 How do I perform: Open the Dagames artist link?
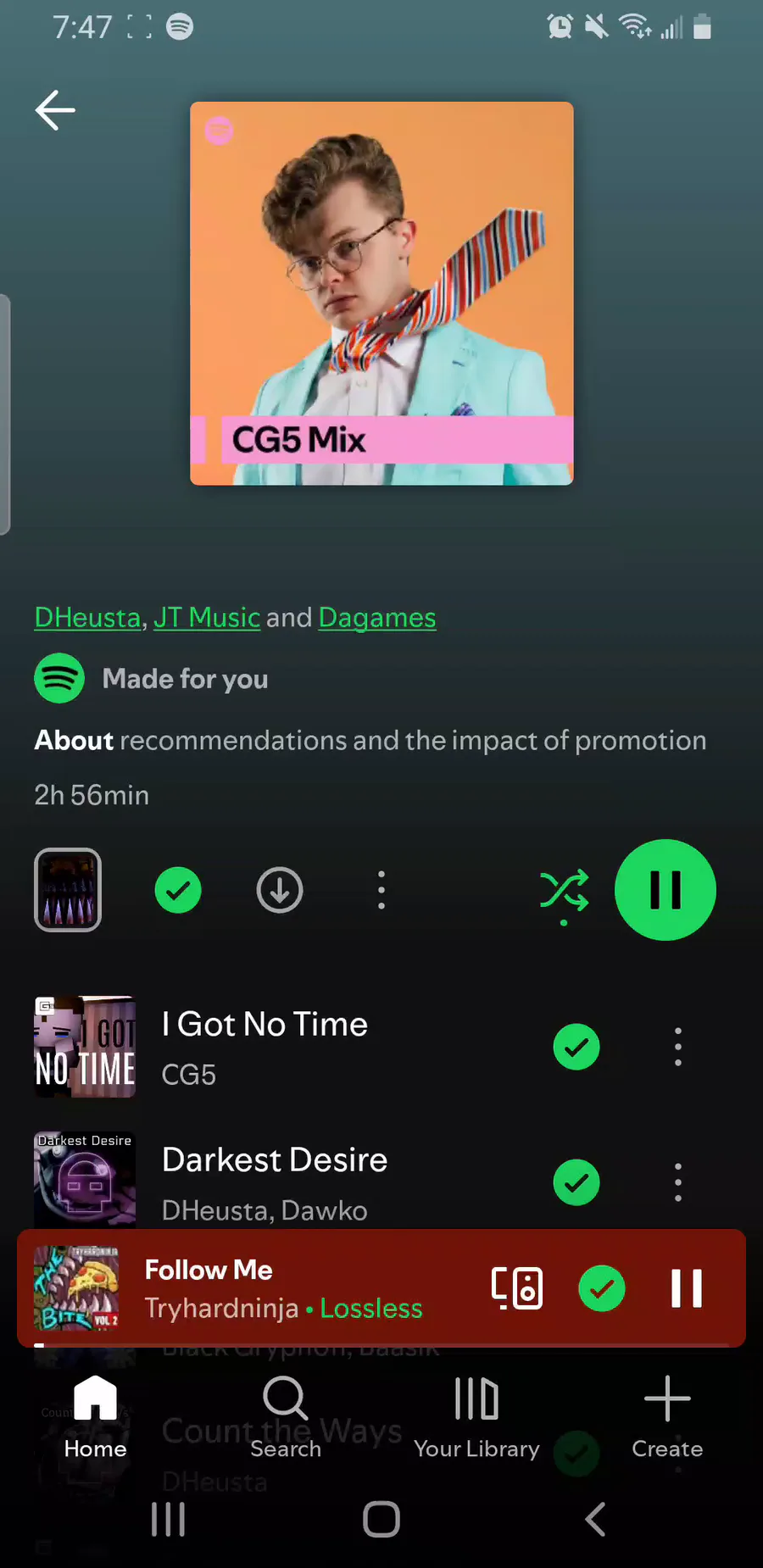(377, 618)
